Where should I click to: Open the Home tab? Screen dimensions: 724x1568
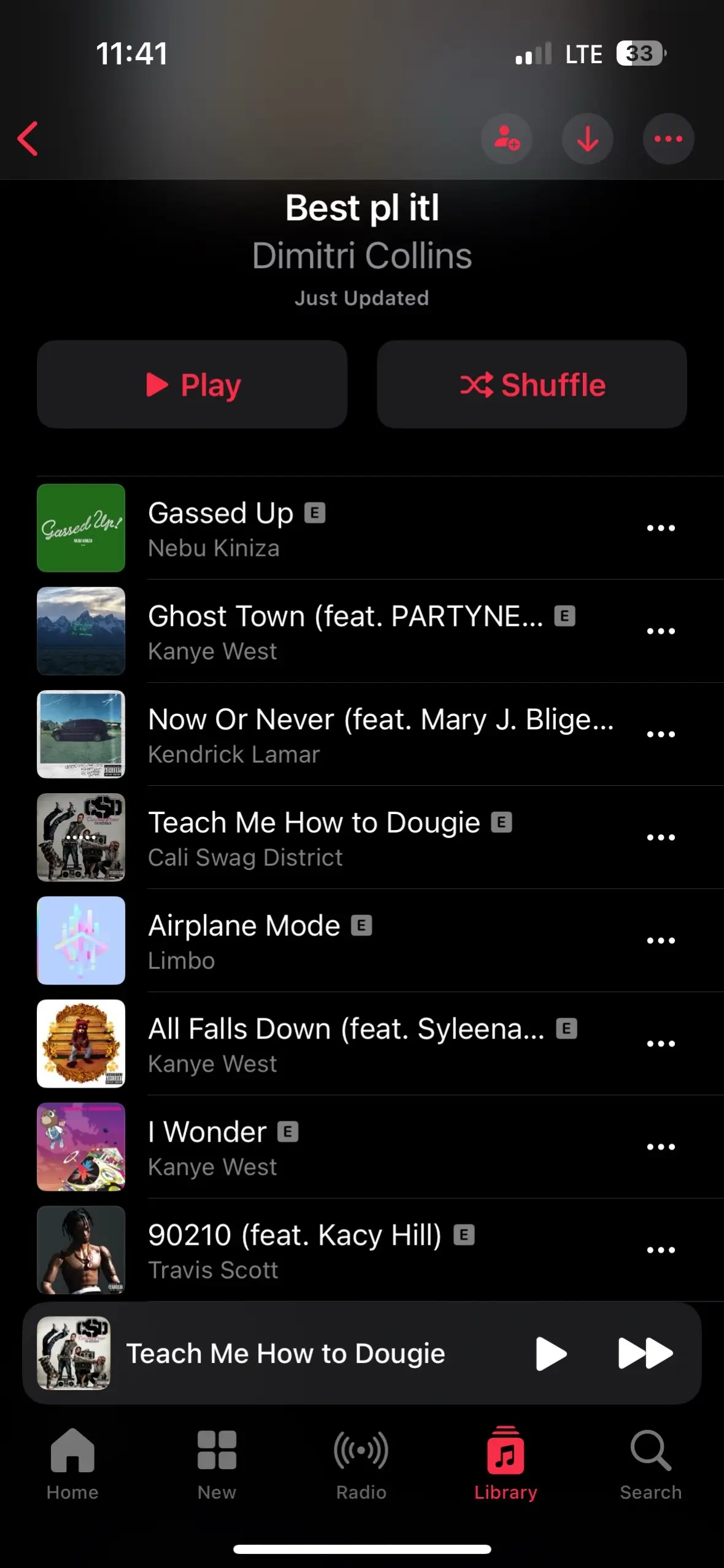72,1466
